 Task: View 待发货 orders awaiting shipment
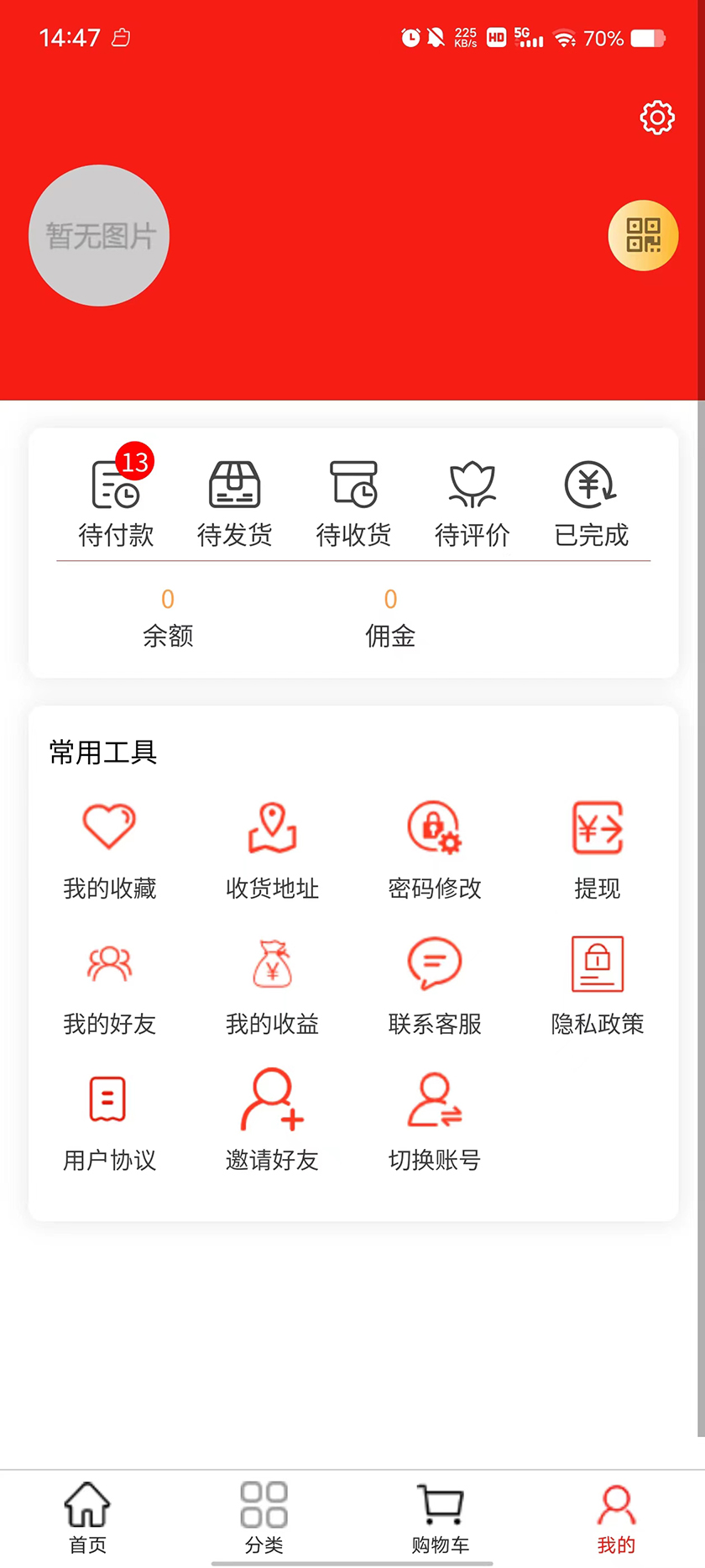point(234,502)
